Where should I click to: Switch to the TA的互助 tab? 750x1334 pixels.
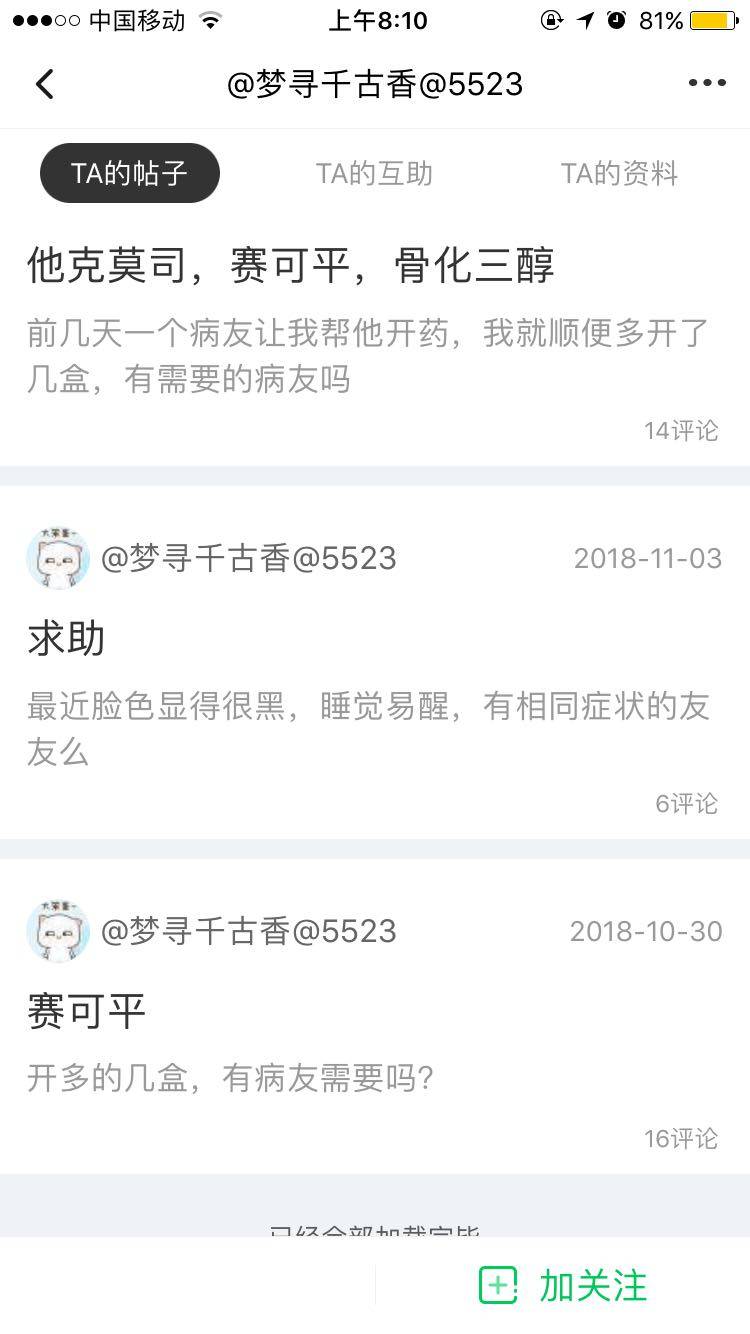pyautogui.click(x=374, y=173)
